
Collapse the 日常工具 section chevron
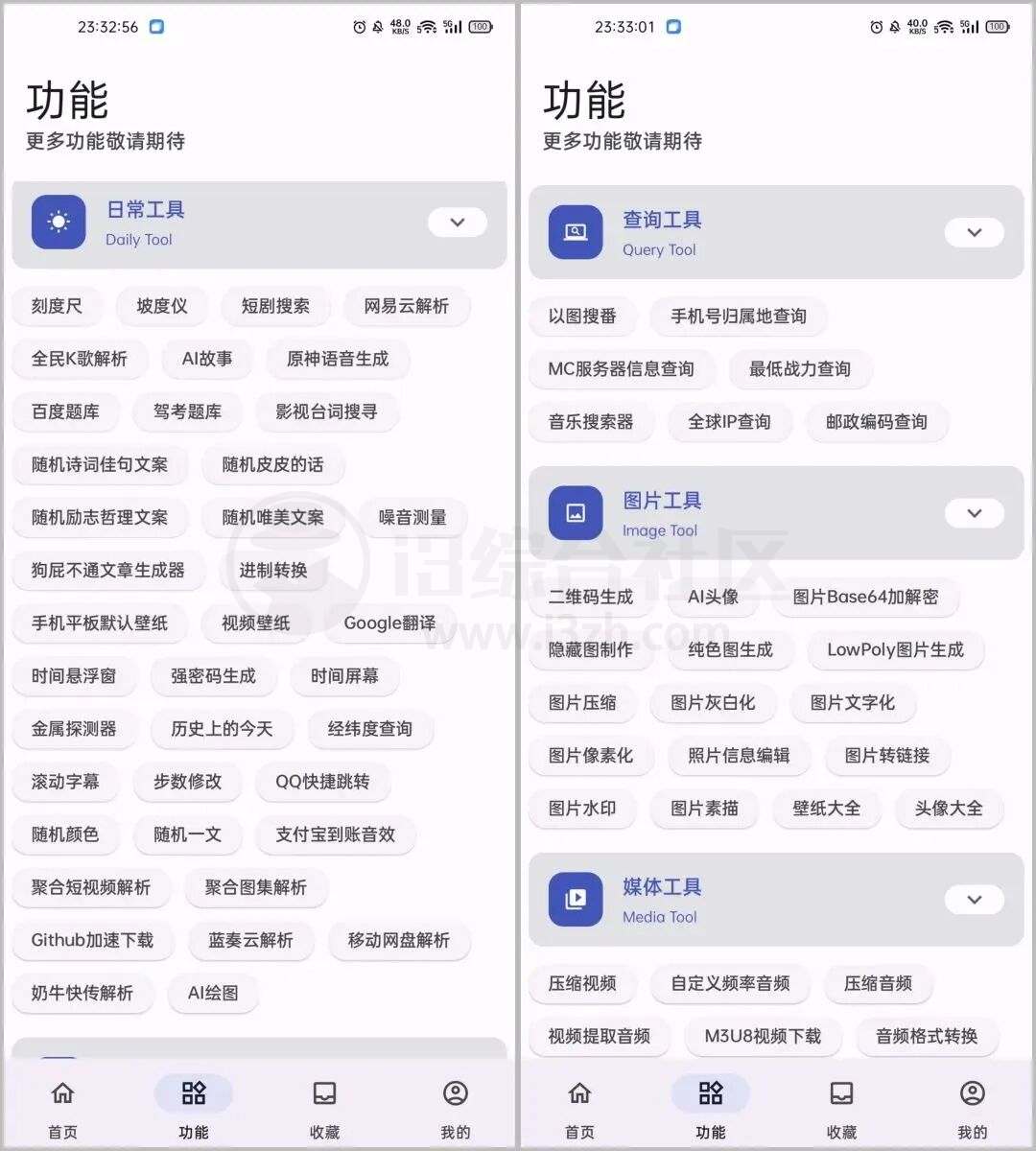(457, 223)
